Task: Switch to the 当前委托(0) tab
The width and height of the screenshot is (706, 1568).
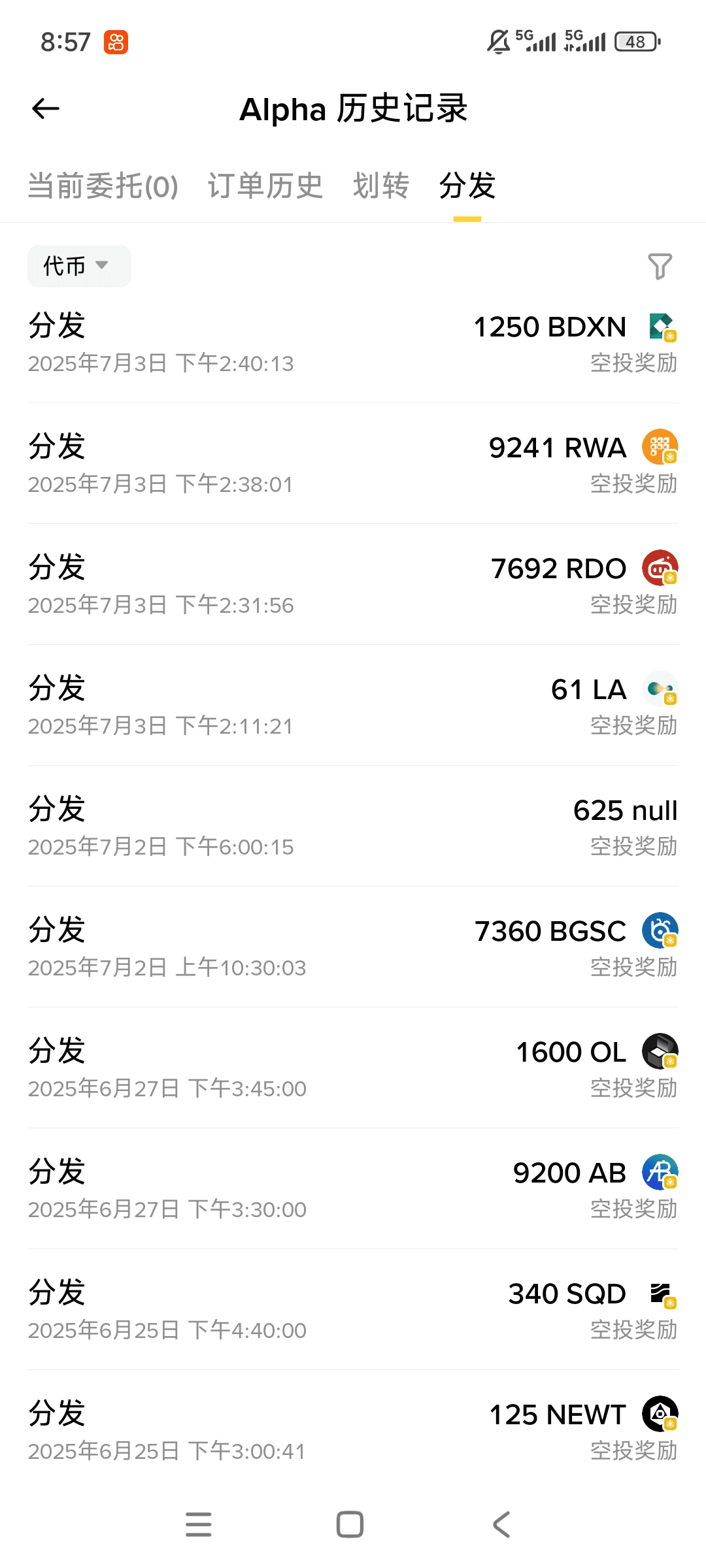Action: (103, 186)
